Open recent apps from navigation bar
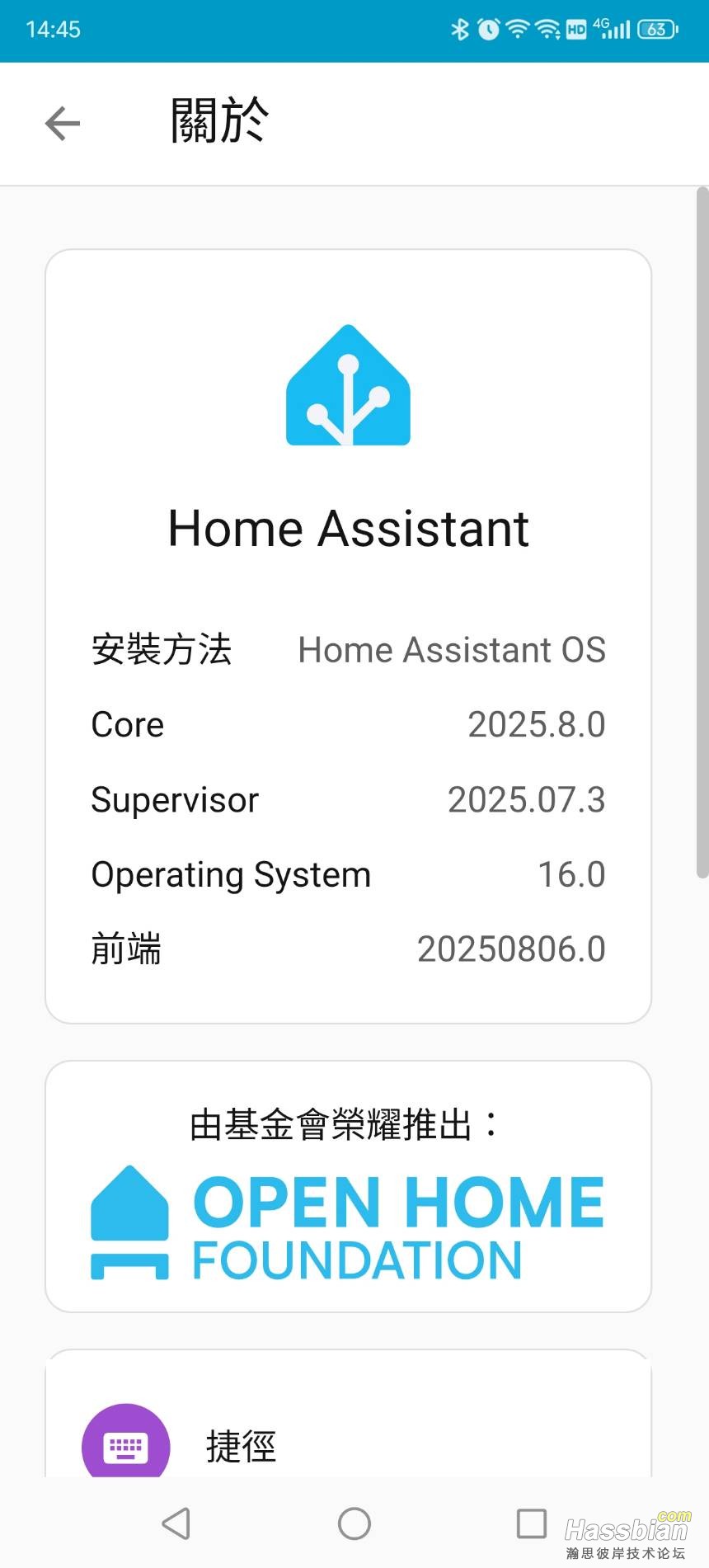This screenshot has height=1568, width=709. [532, 1523]
